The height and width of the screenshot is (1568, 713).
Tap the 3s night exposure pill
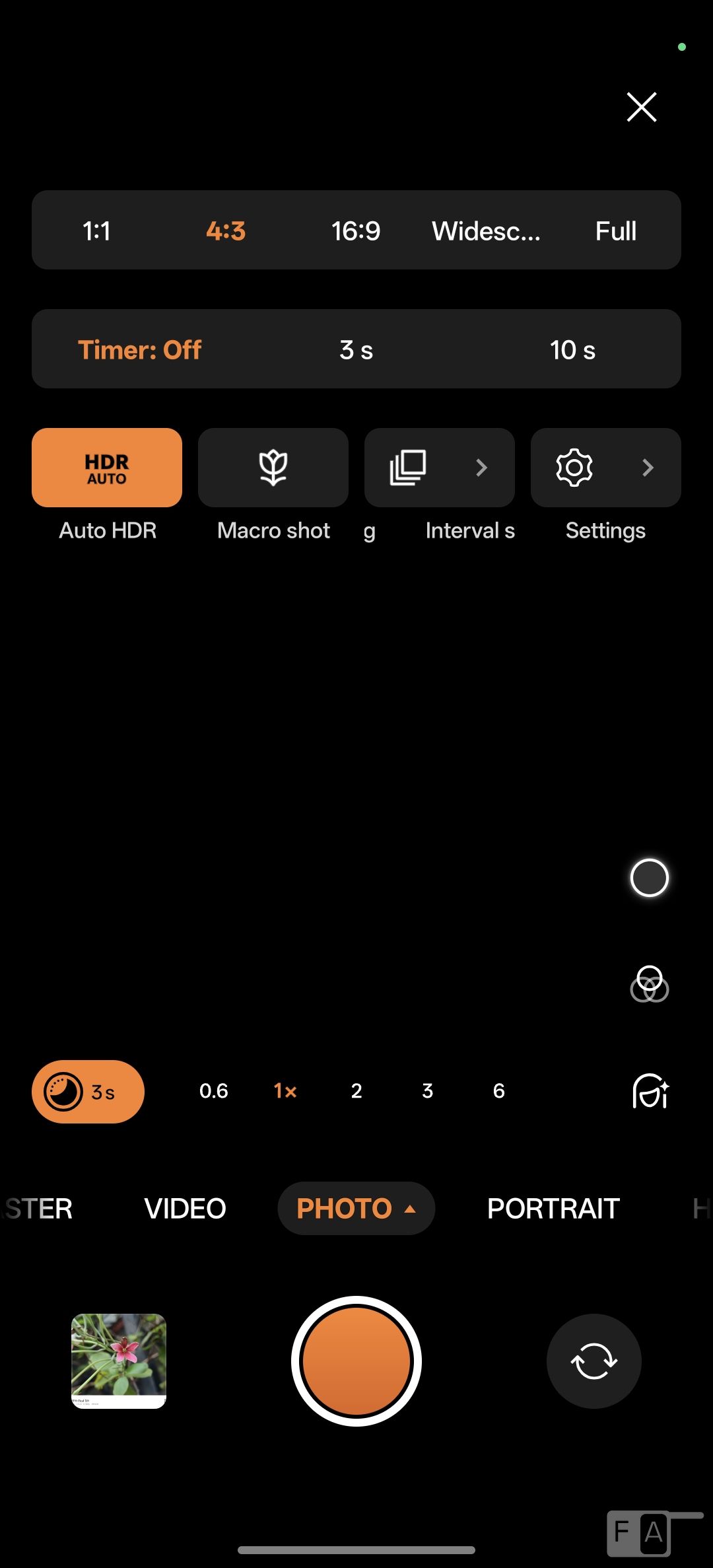coord(88,1092)
